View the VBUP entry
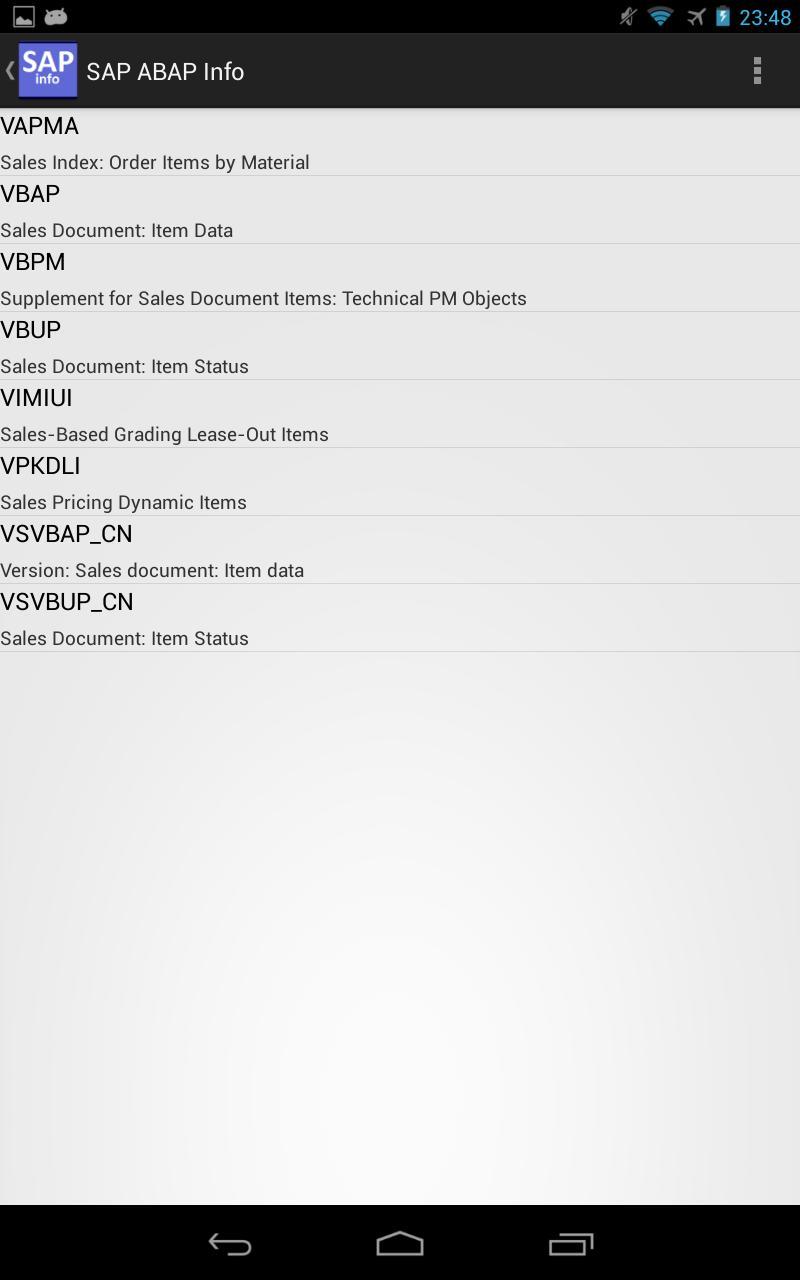Screen dimensions: 800x1280 pyautogui.click(x=400, y=346)
